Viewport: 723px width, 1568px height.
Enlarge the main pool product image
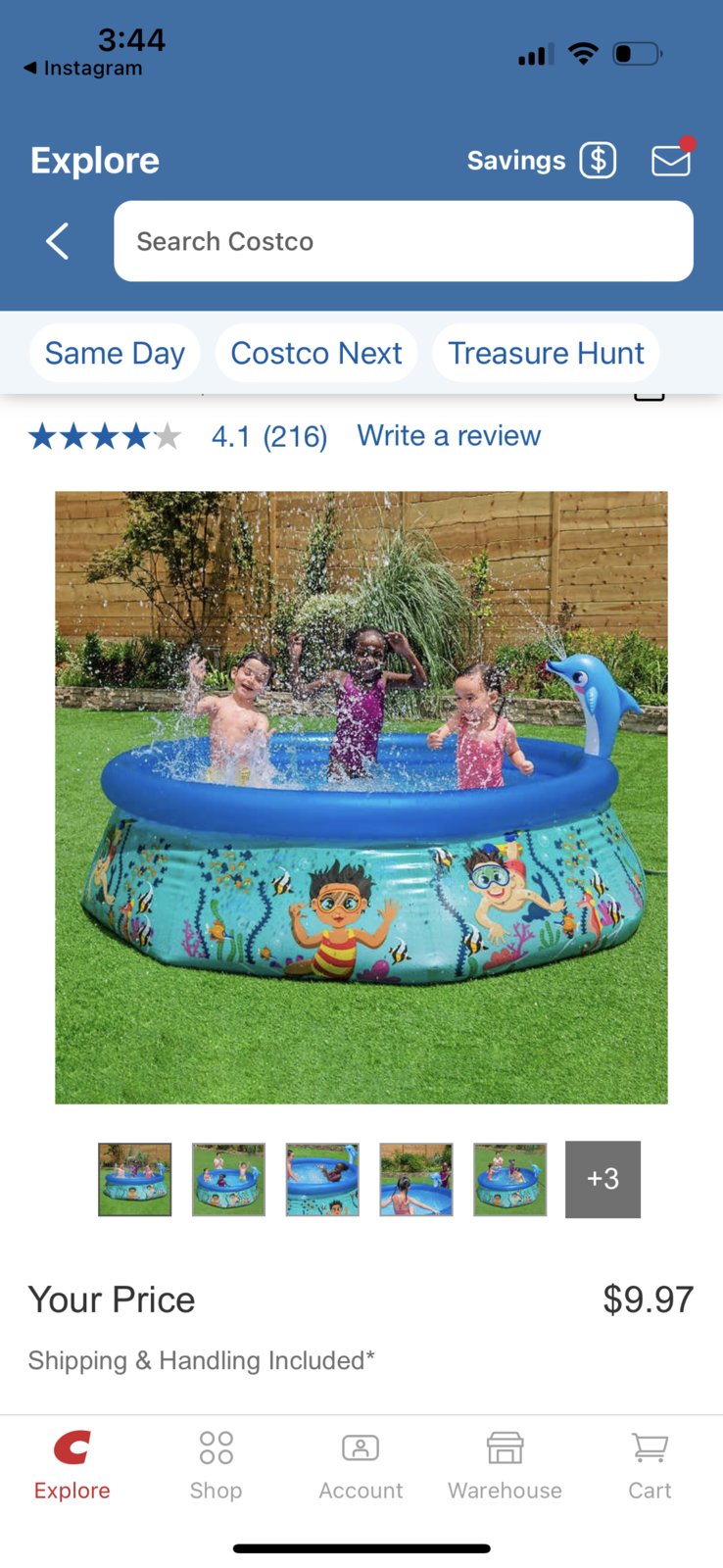pos(361,797)
